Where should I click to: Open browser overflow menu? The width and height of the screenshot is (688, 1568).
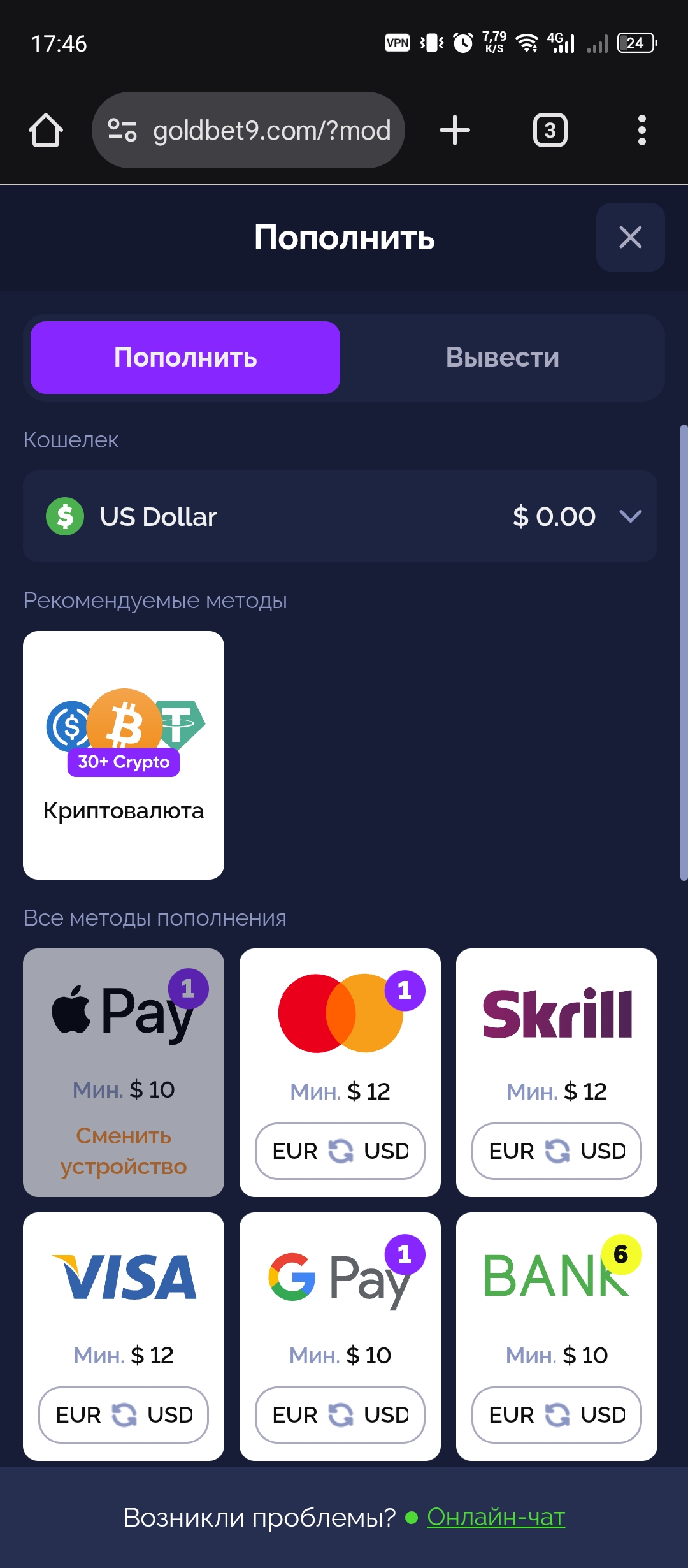coord(641,131)
